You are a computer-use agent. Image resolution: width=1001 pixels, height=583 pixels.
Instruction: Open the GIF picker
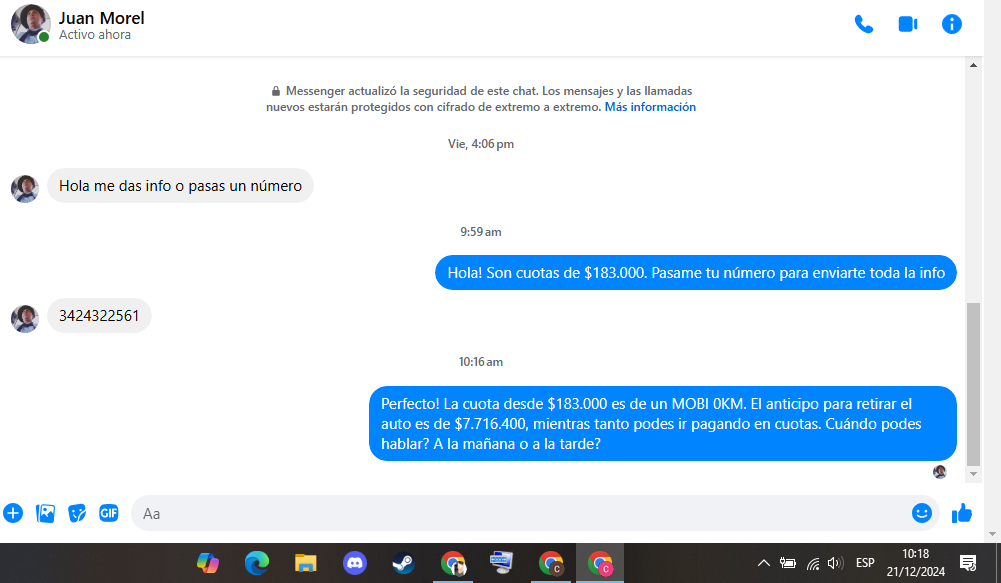point(108,513)
